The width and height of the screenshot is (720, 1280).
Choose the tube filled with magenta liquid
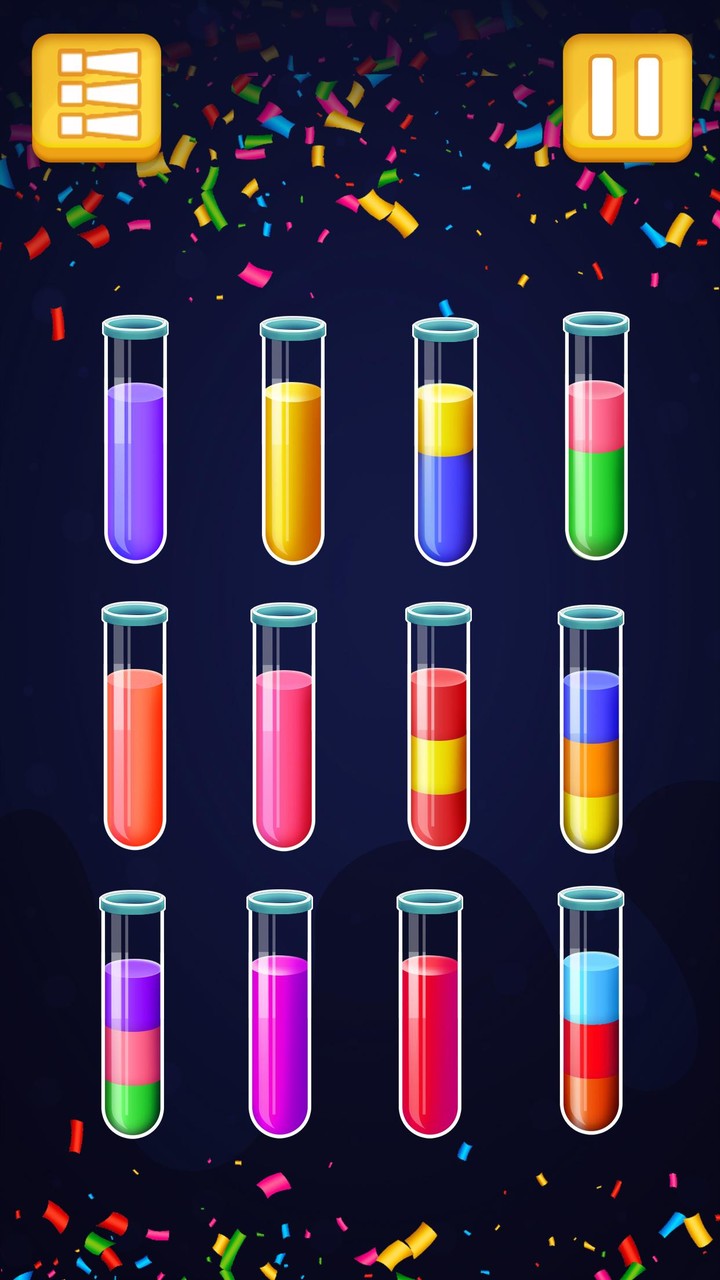click(x=280, y=1015)
